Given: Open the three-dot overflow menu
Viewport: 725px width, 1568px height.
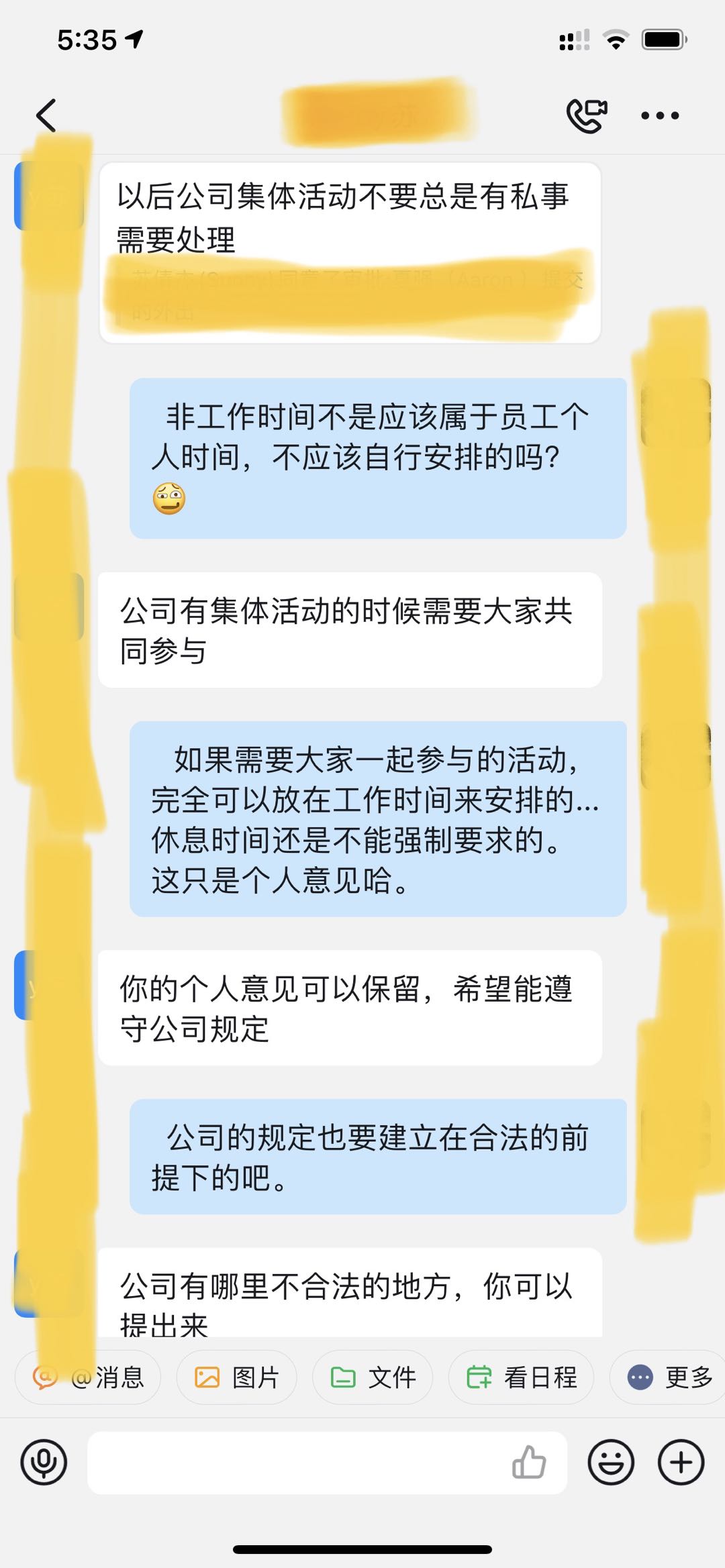Looking at the screenshot, I should [x=660, y=115].
